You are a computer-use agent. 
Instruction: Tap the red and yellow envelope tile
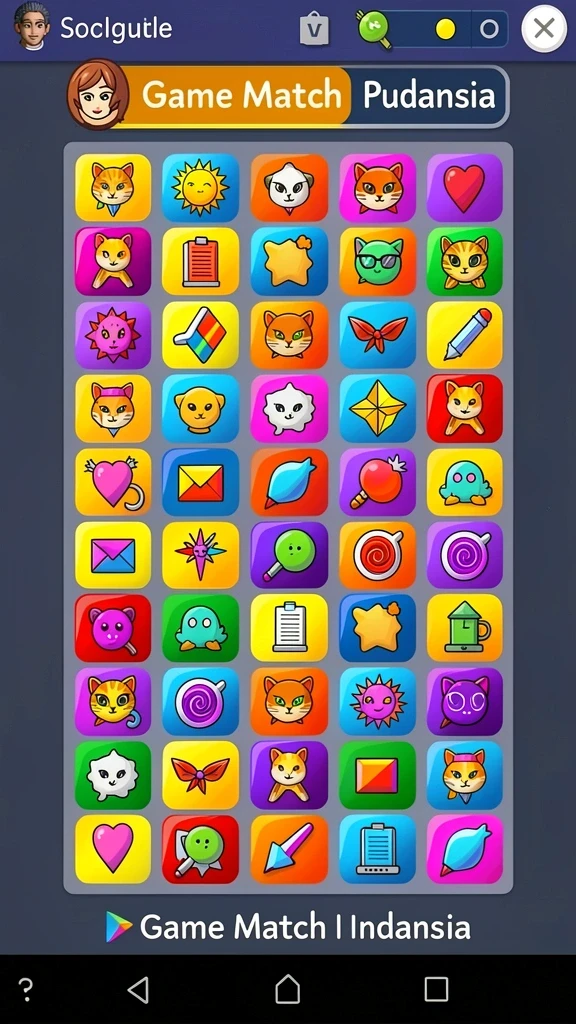click(200, 482)
